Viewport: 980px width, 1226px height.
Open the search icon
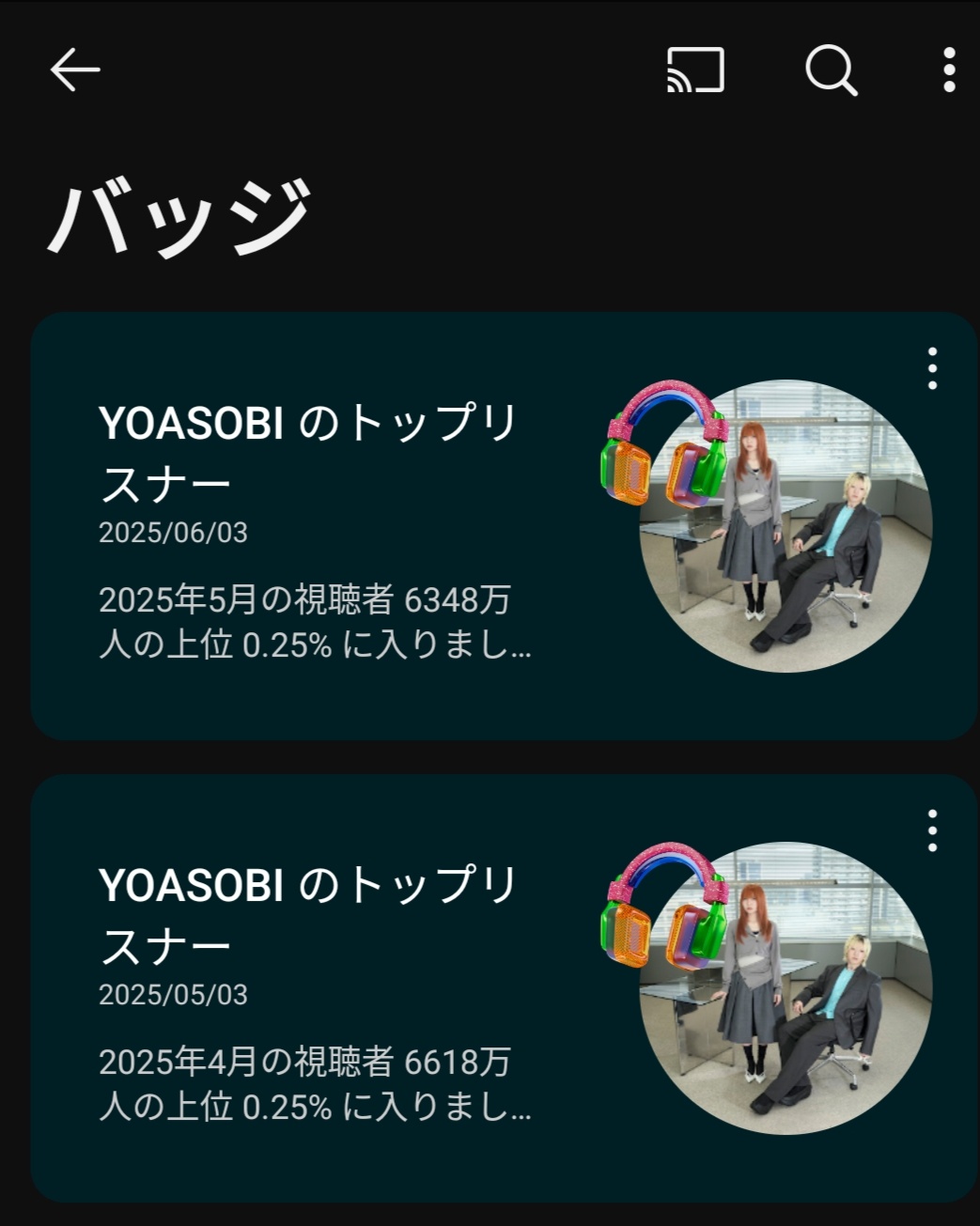[832, 70]
